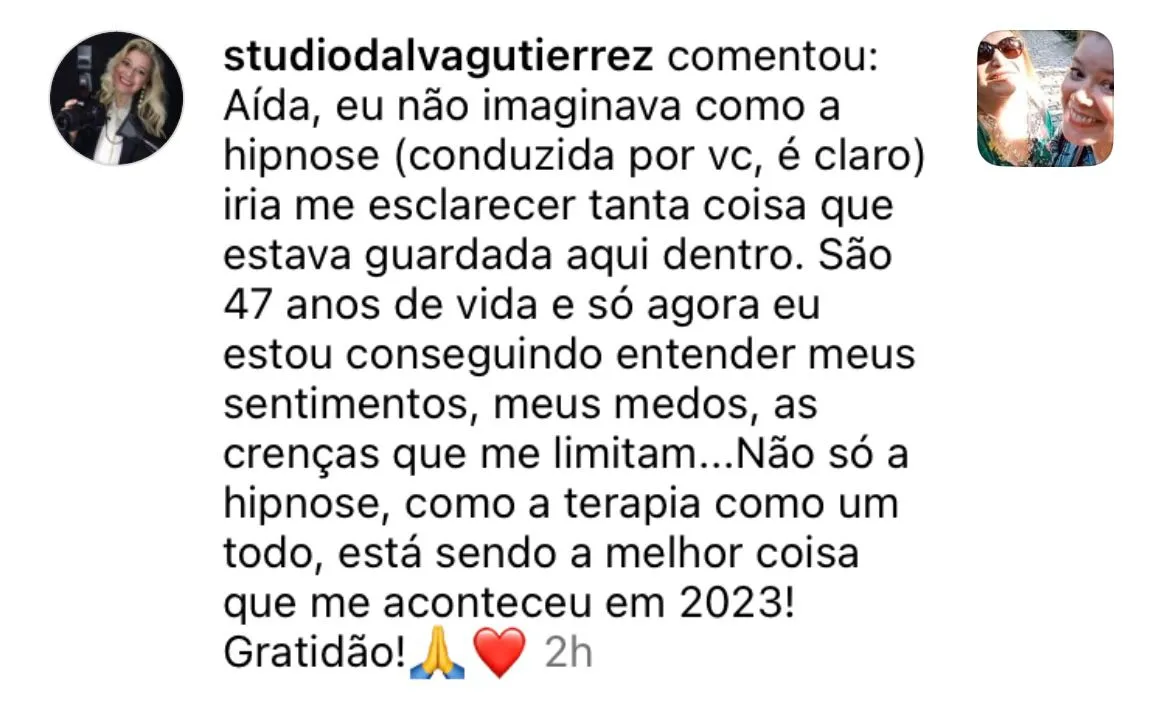Tap the studiodalvagutierrez username

439,58
